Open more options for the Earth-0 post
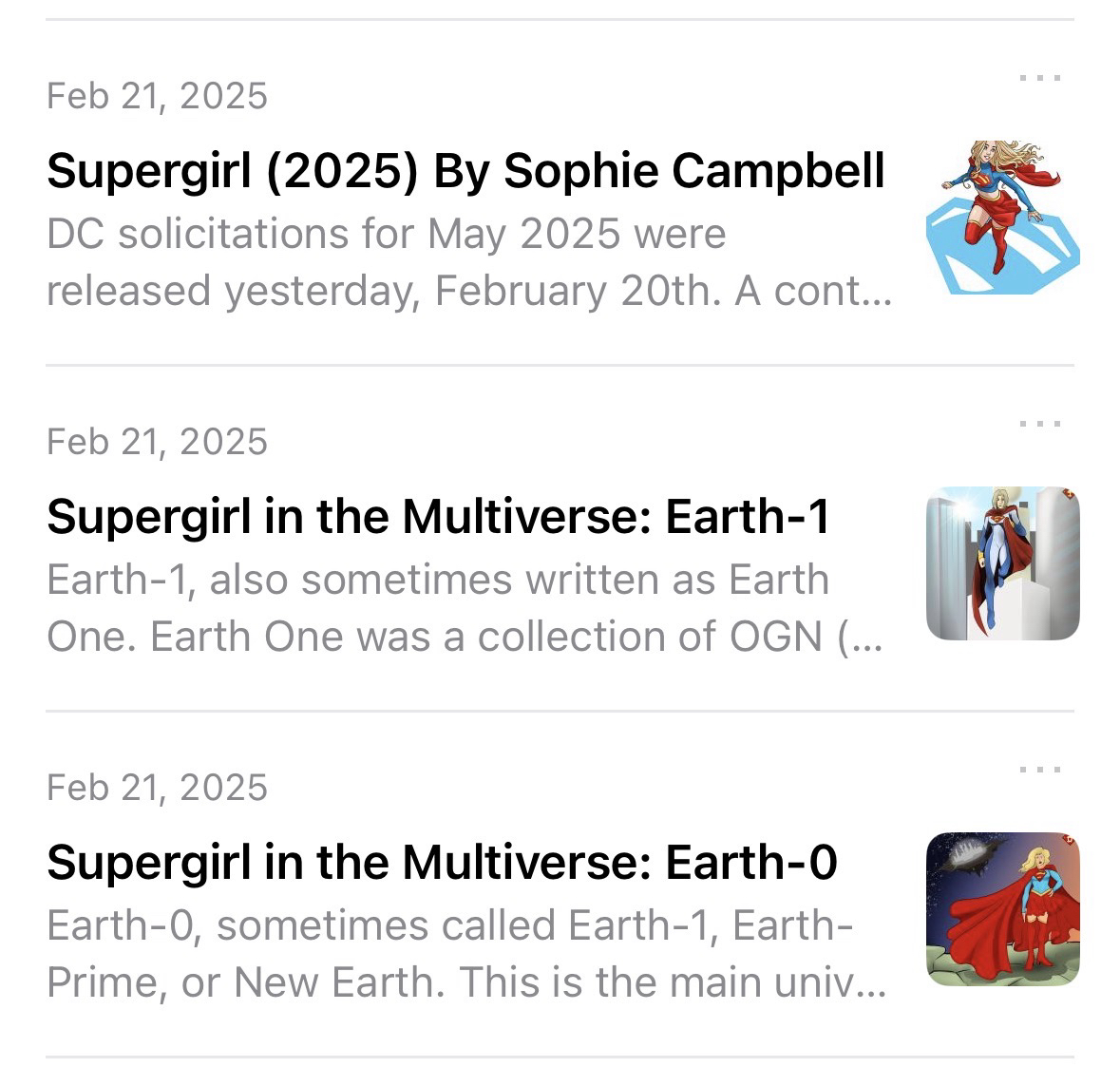Image resolution: width=1120 pixels, height=1086 pixels. [x=1039, y=770]
